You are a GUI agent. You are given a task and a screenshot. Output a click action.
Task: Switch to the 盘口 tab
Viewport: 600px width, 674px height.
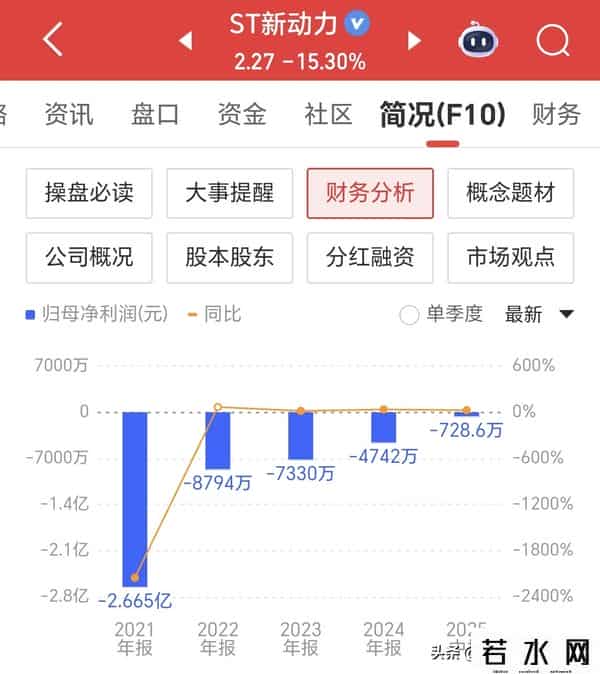[155, 114]
